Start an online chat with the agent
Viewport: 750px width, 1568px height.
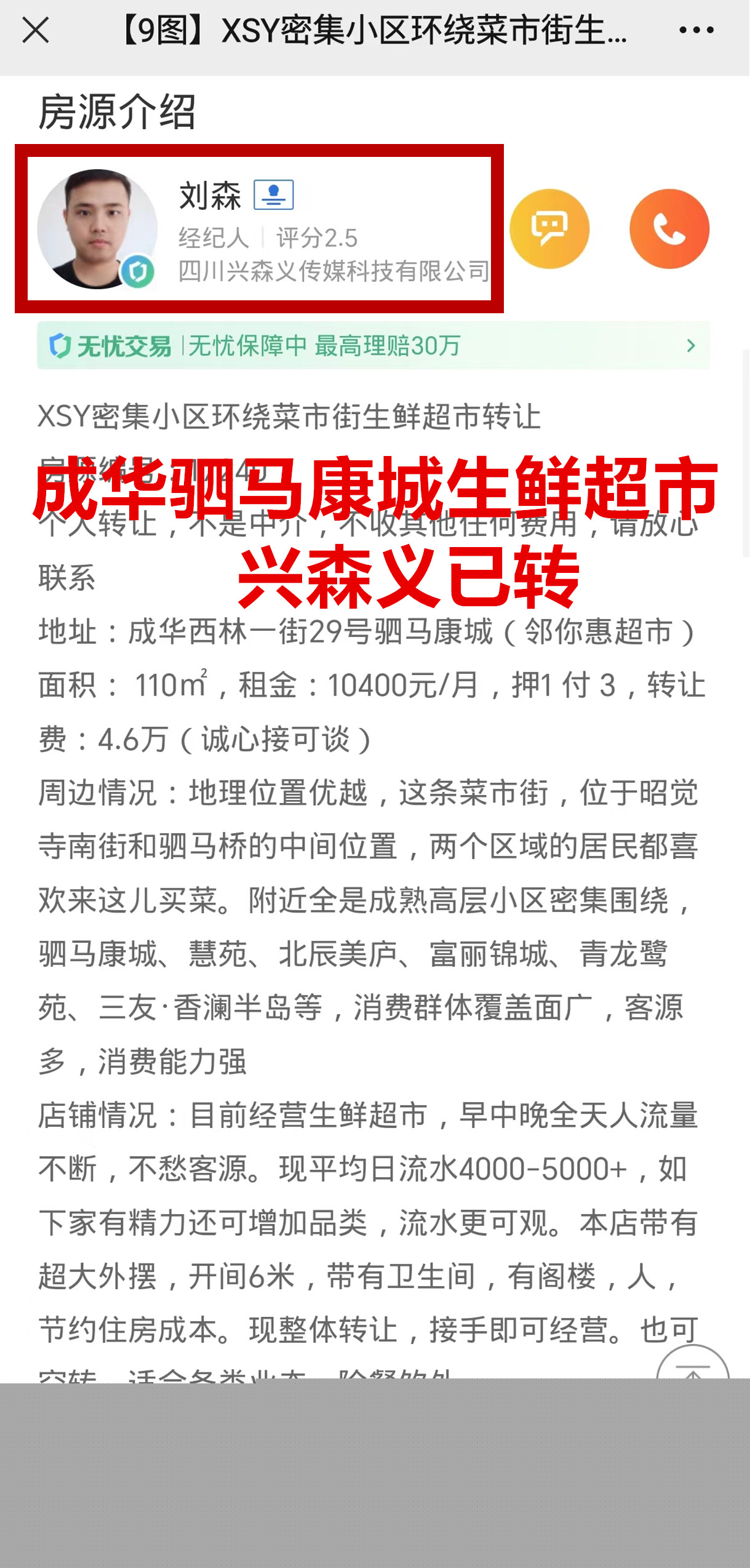(549, 229)
